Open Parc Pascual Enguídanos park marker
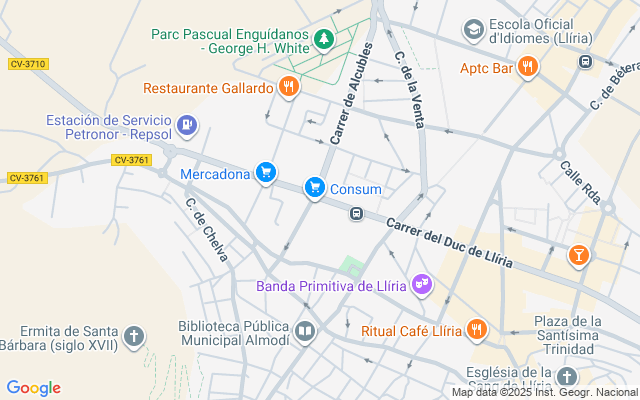This screenshot has width=640, height=400. (324, 40)
